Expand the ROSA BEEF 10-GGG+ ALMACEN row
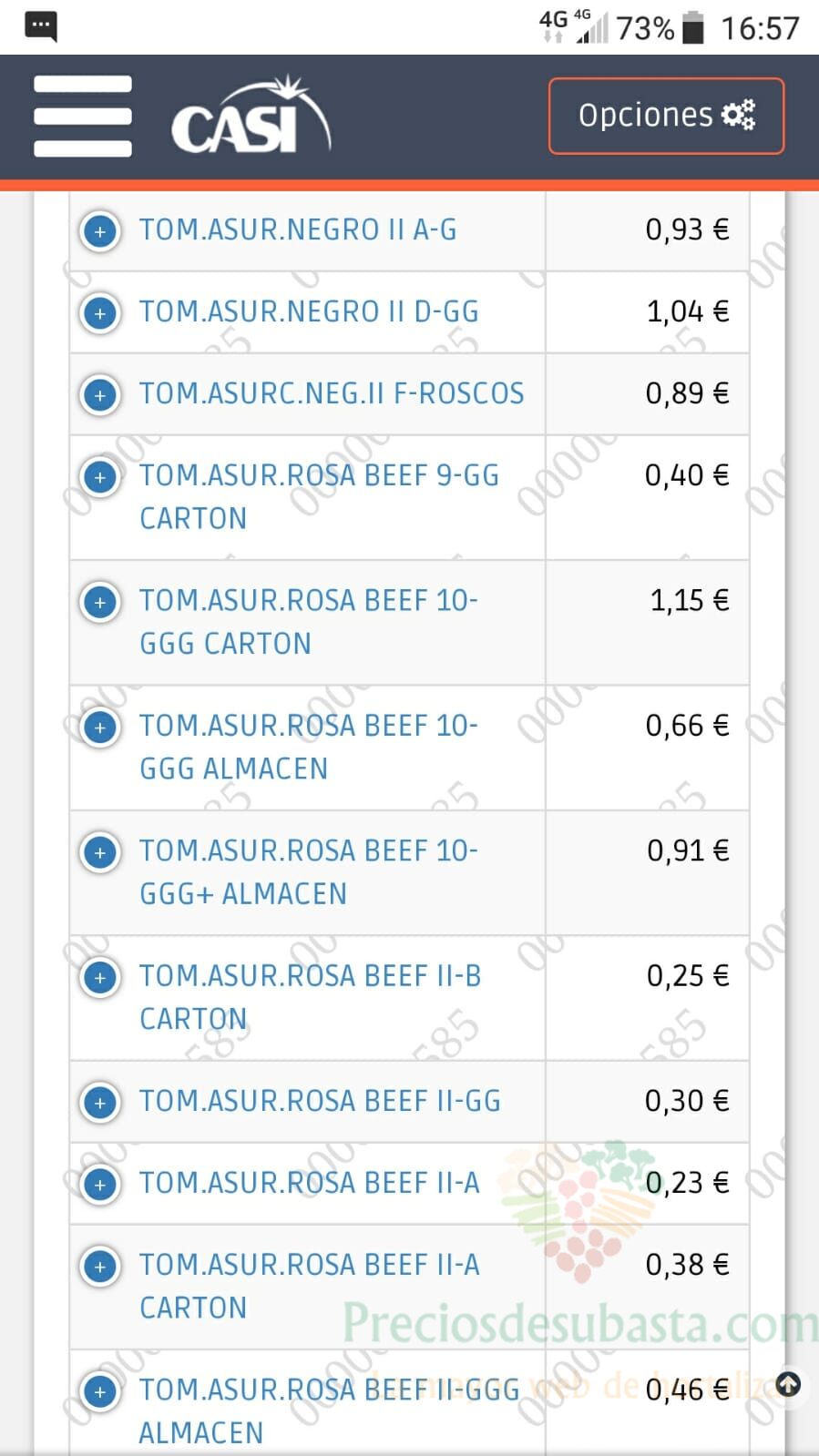Image resolution: width=819 pixels, height=1456 pixels. click(100, 852)
